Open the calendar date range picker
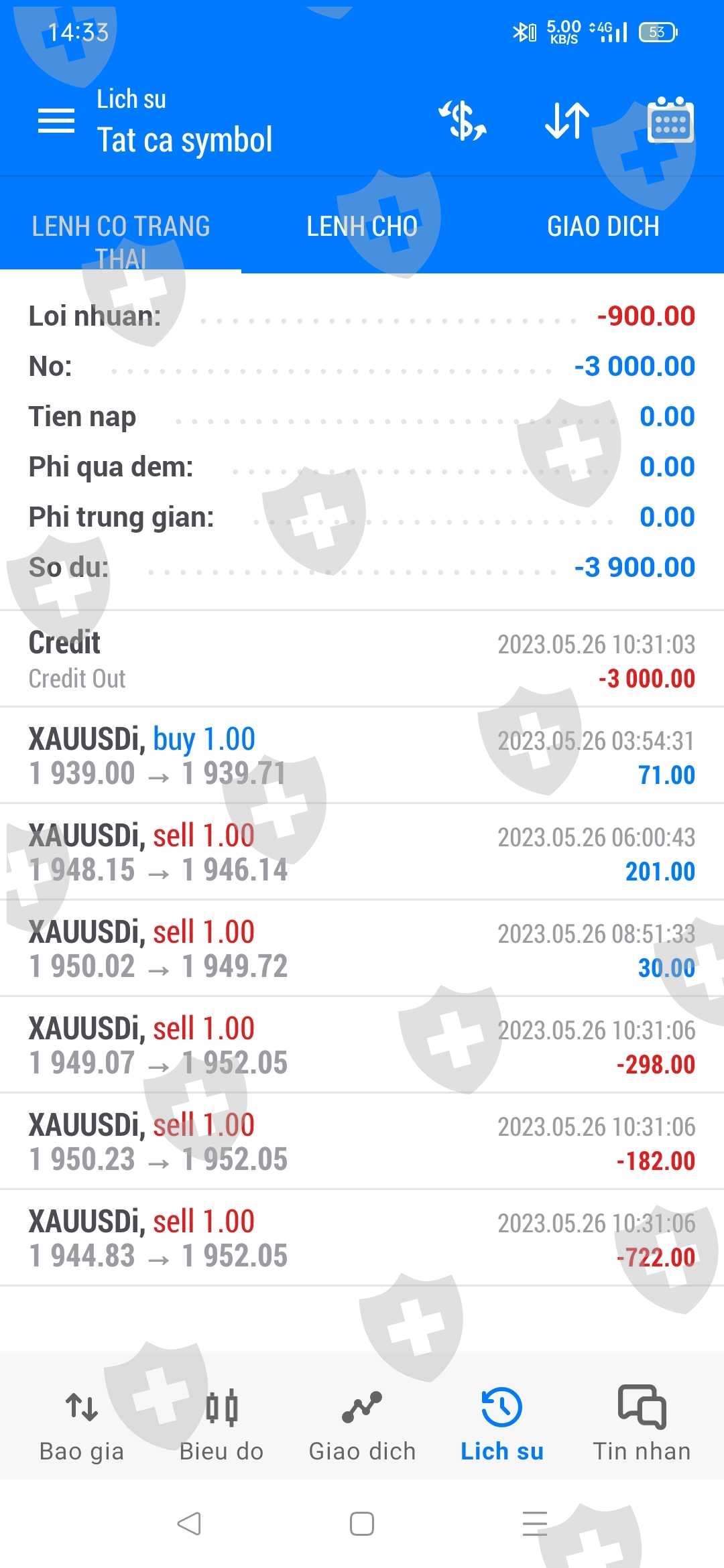The height and width of the screenshot is (1568, 724). tap(670, 121)
